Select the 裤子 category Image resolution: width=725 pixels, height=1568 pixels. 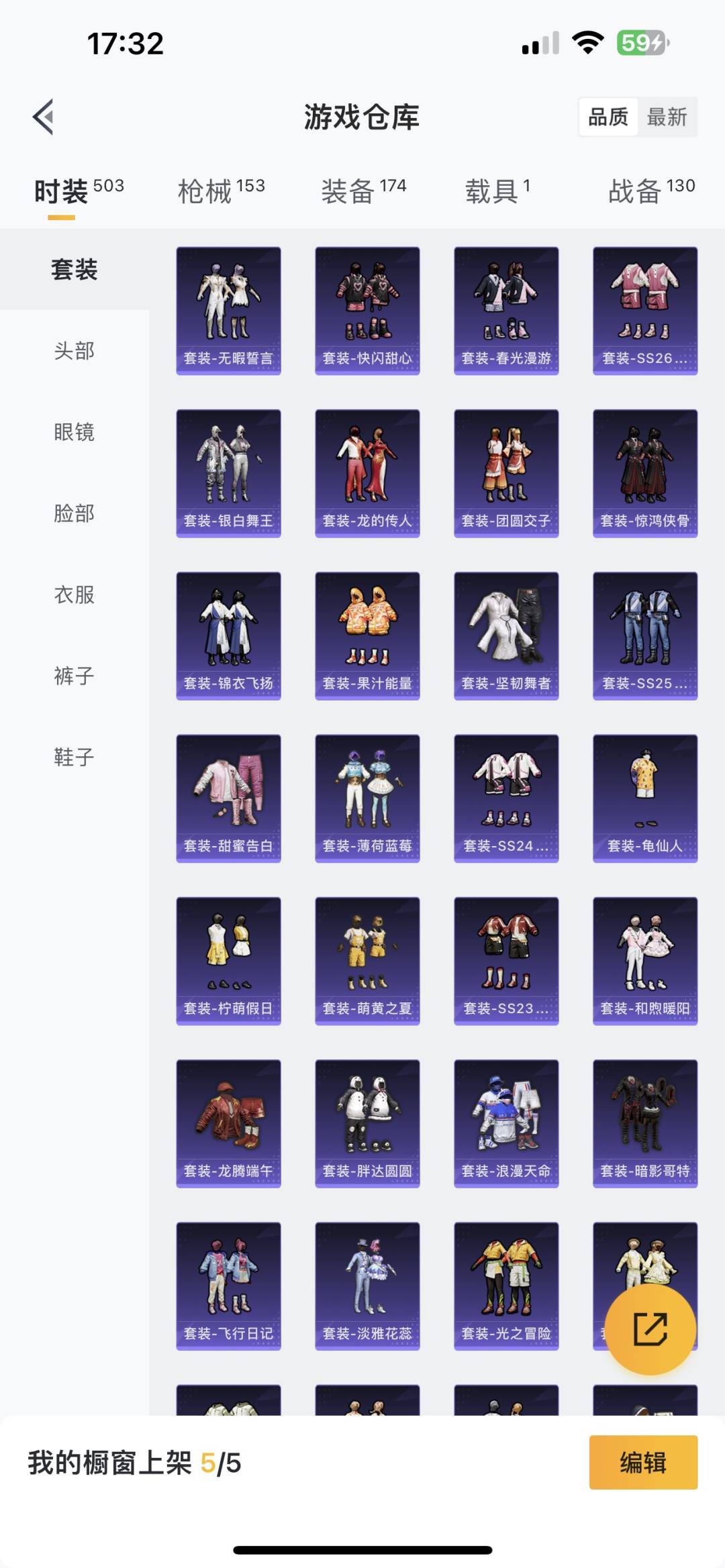pyautogui.click(x=74, y=676)
